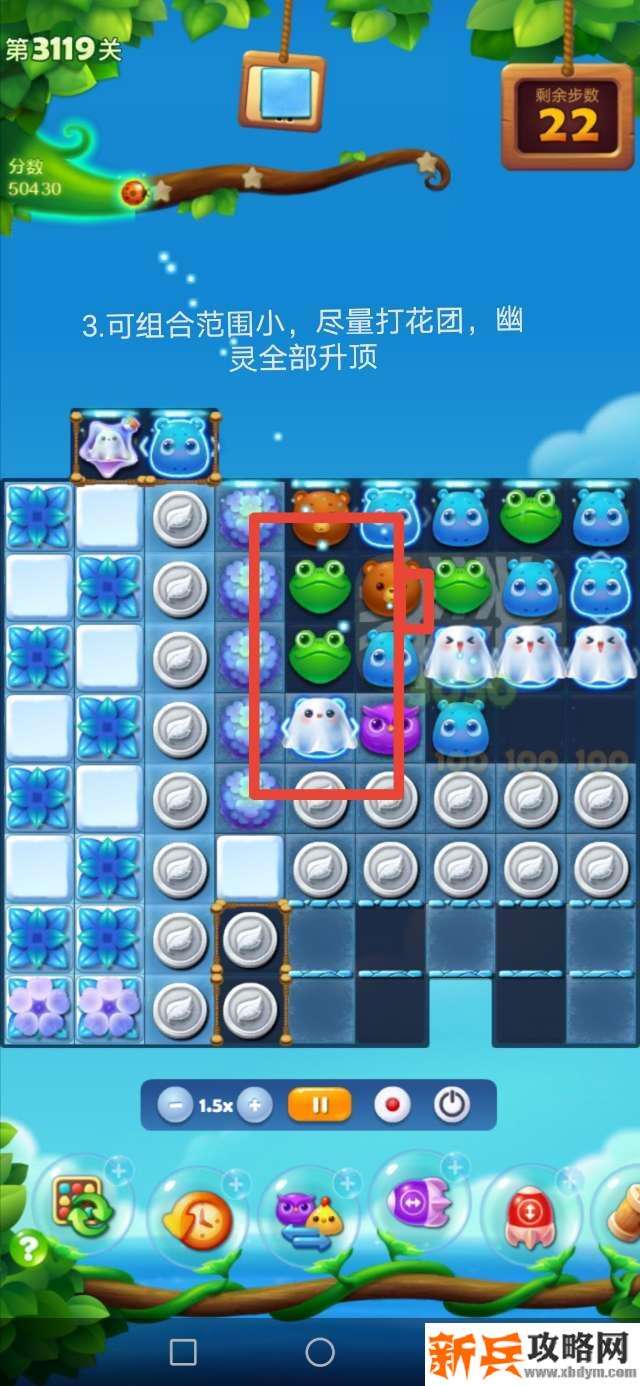This screenshot has height=1386, width=640.
Task: Use the shuffle board booster bubble
Action: point(85,1207)
